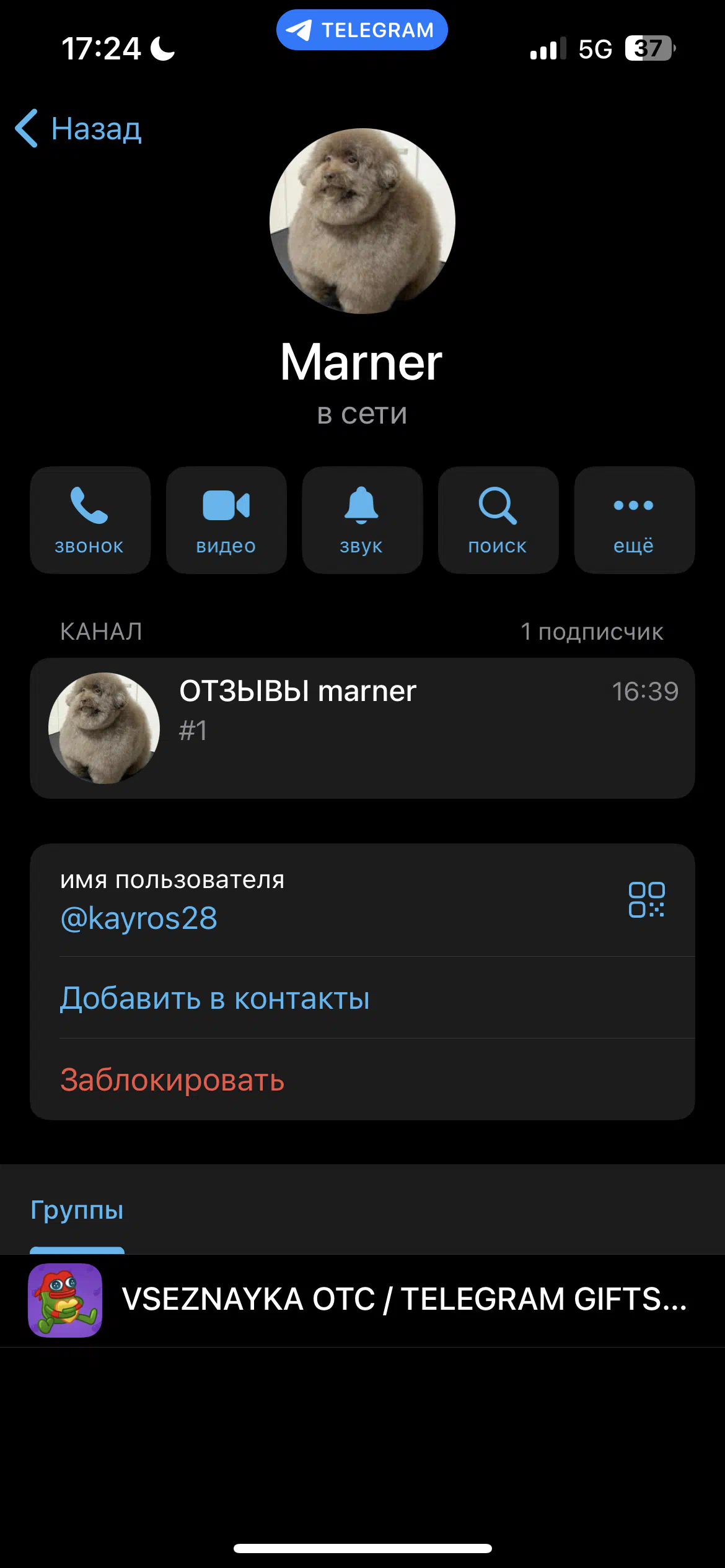Search the chat via поиск
Screen dimensions: 725x1568
click(x=498, y=520)
